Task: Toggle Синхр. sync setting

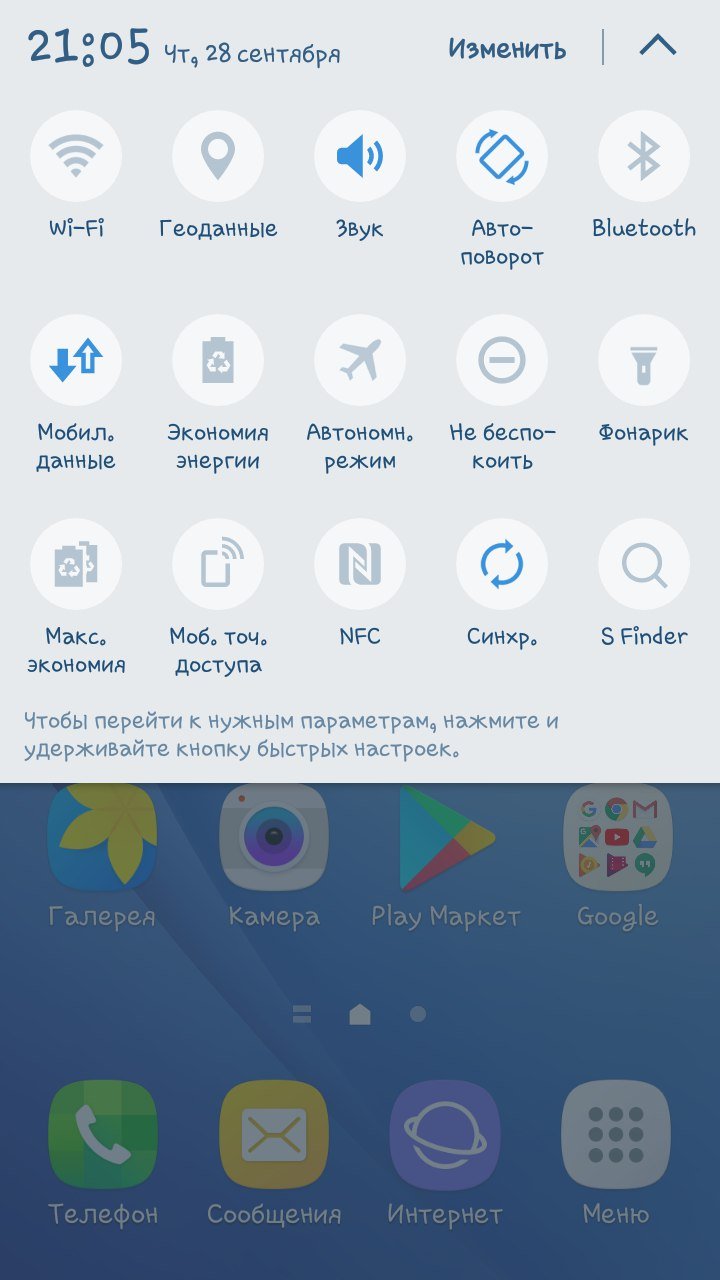Action: tap(502, 565)
